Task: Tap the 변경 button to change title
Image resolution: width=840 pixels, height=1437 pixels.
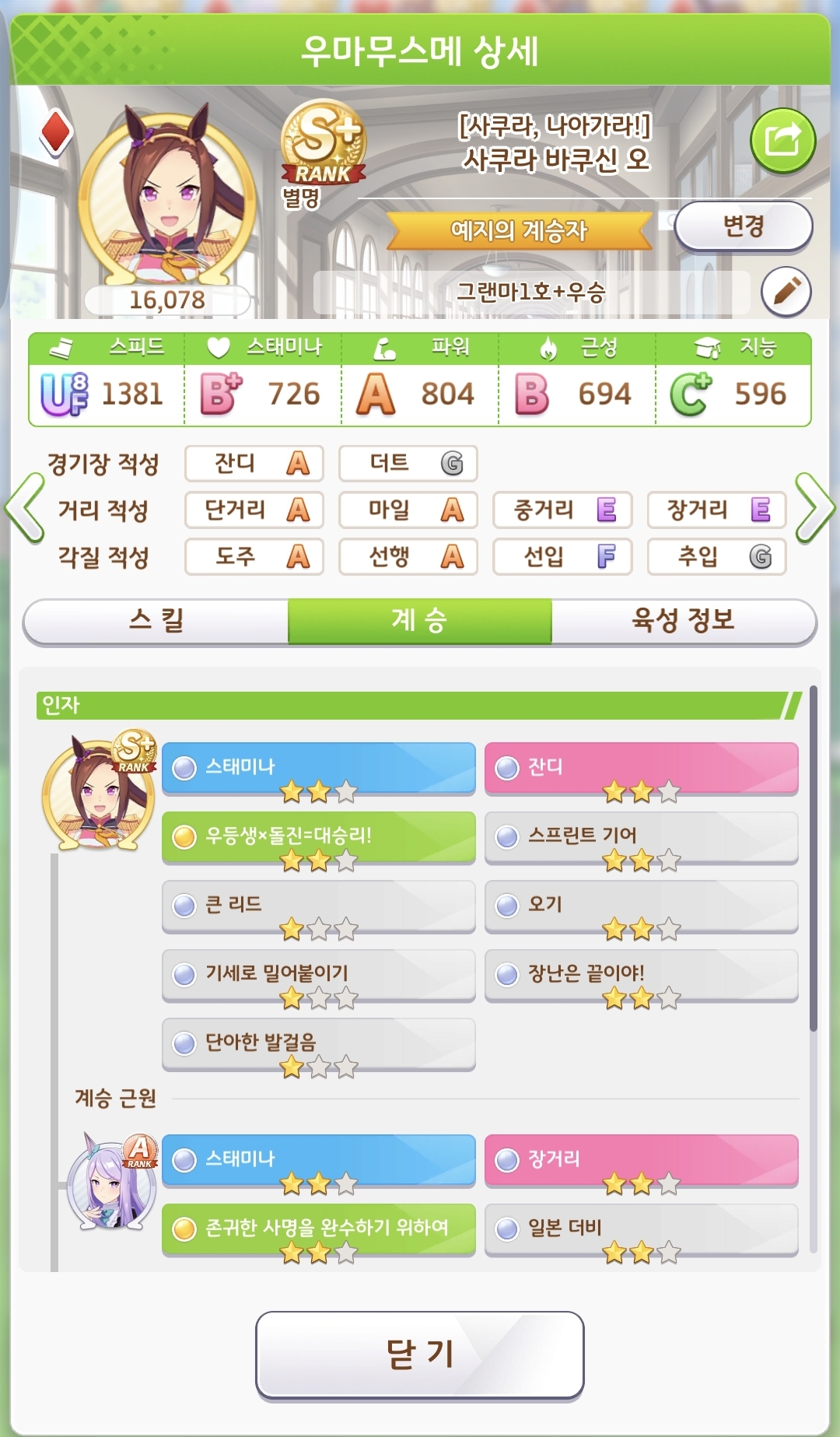Action: point(743,226)
